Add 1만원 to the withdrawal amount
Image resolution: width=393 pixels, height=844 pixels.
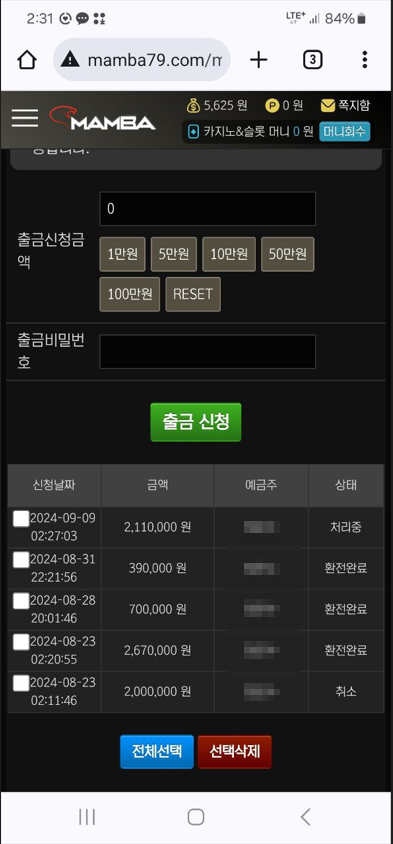123,254
